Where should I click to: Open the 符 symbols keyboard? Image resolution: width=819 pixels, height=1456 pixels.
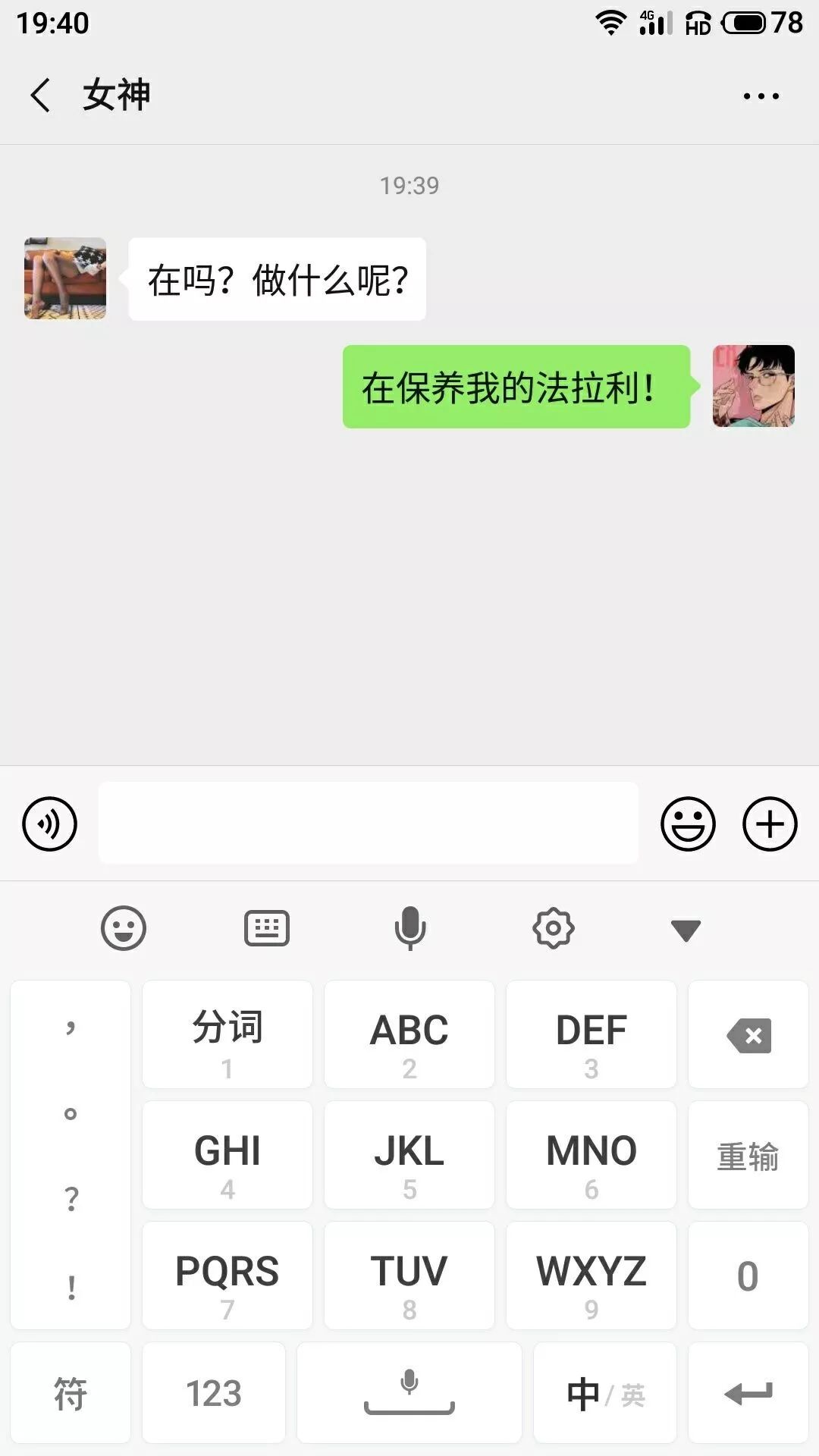pyautogui.click(x=71, y=1393)
